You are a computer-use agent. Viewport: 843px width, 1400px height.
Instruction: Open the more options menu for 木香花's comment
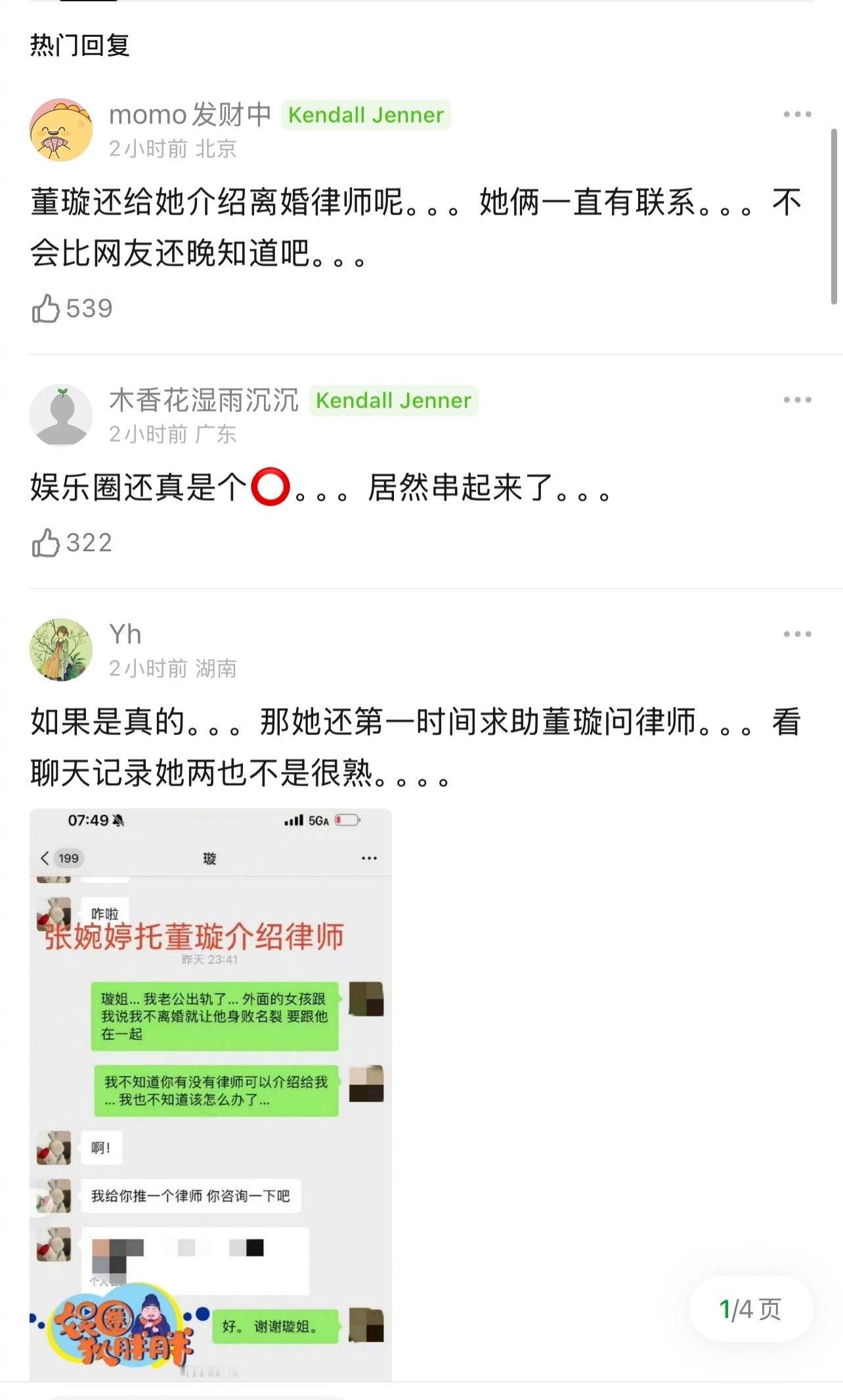pos(796,399)
